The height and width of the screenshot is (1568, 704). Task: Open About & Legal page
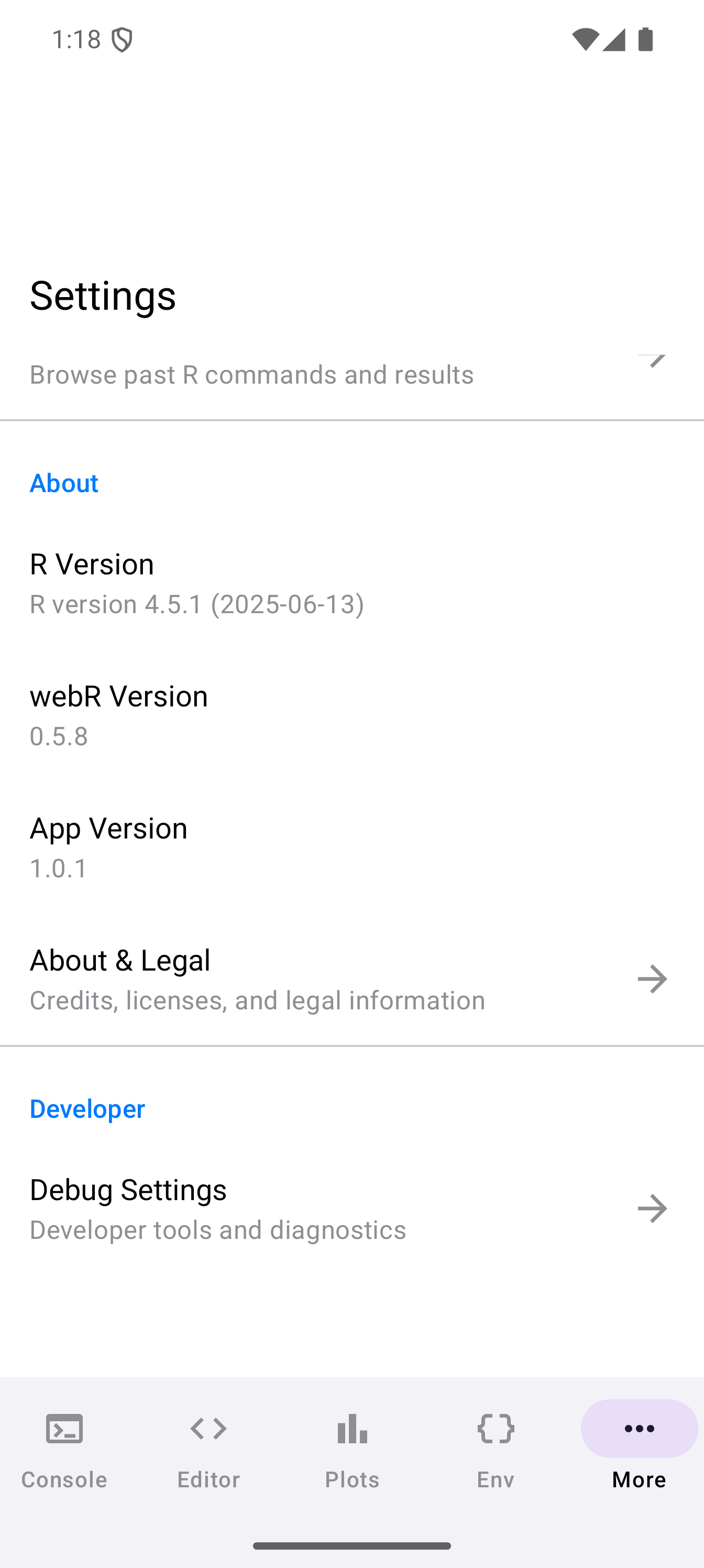pos(351,979)
